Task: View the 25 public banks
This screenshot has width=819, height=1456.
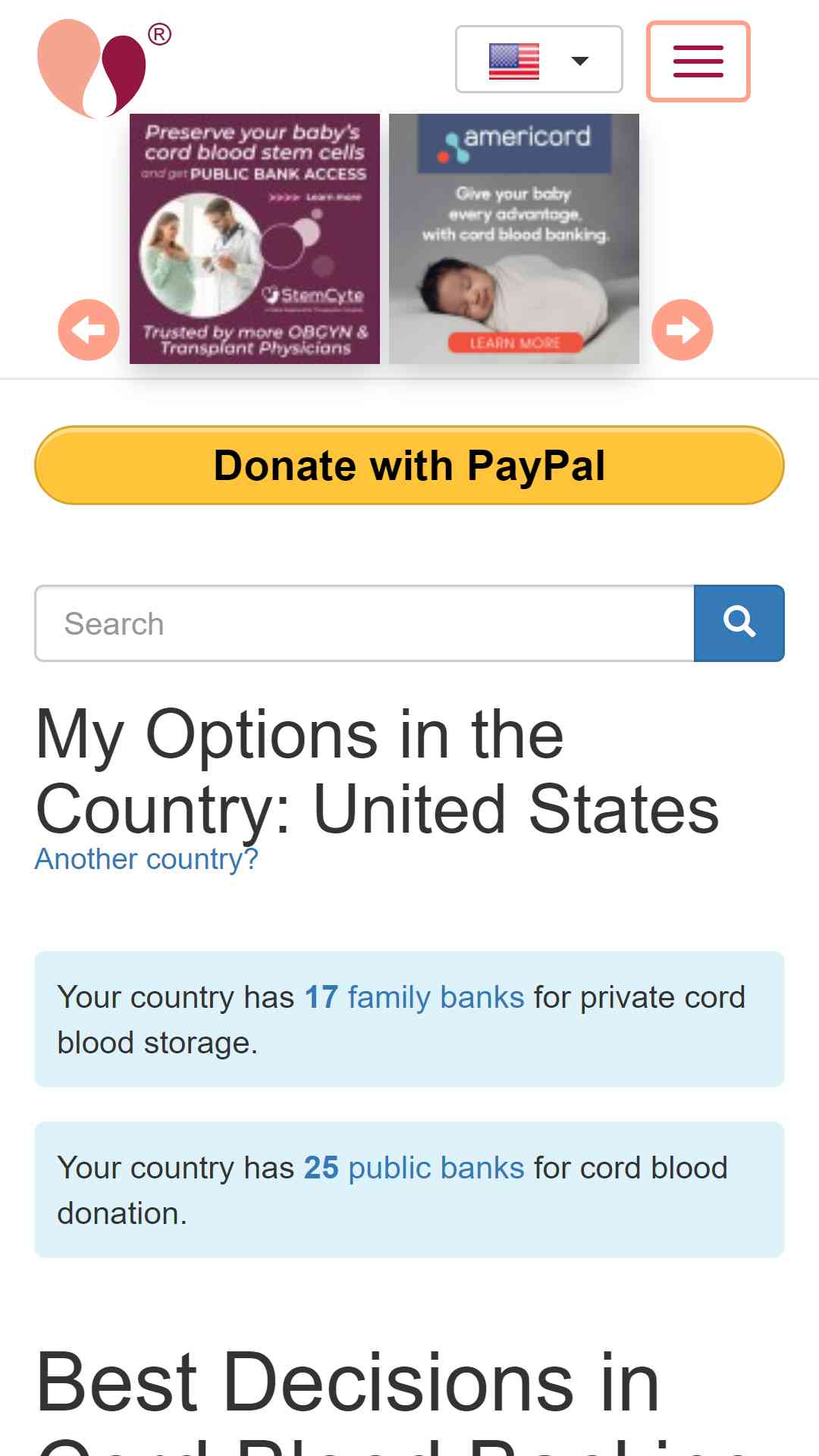Action: (x=414, y=1168)
